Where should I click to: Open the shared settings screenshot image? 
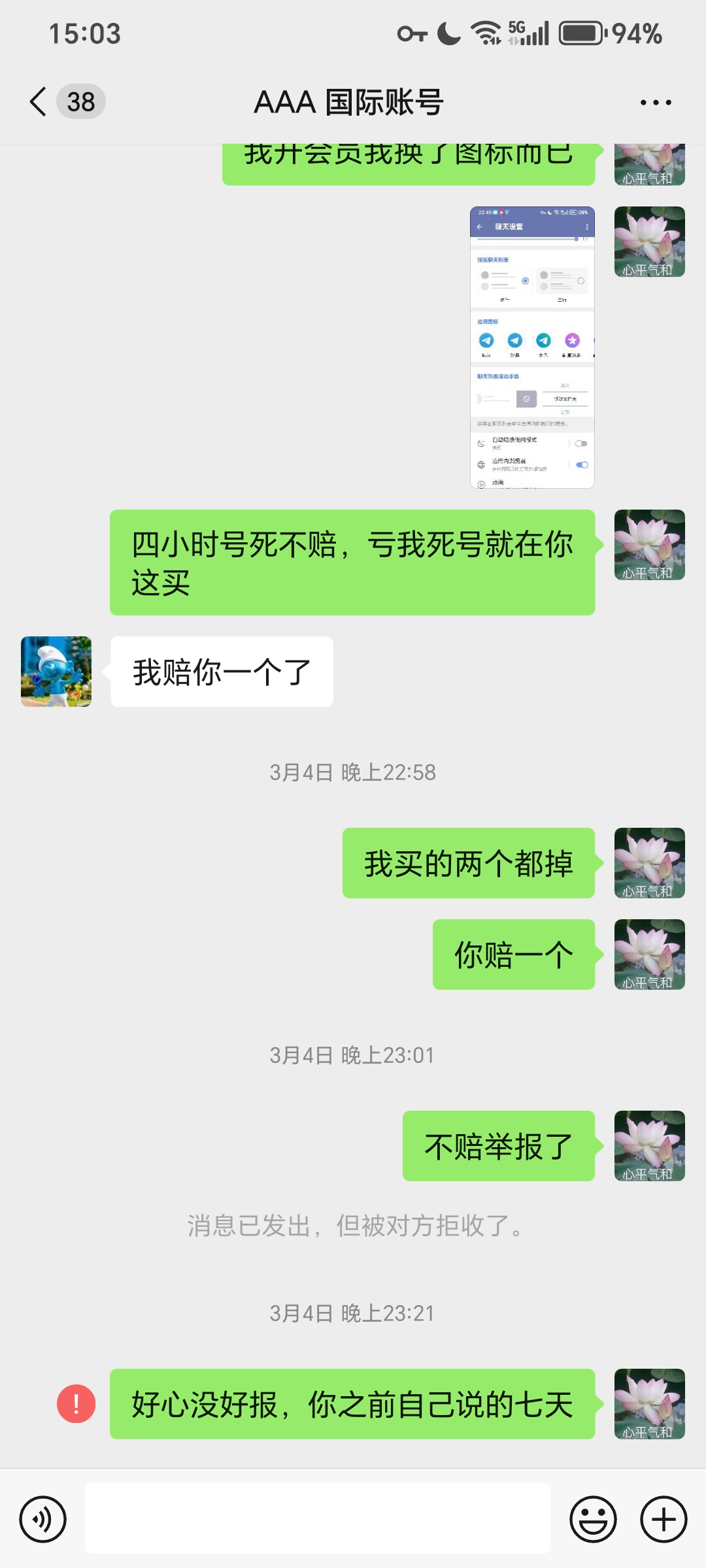532,348
